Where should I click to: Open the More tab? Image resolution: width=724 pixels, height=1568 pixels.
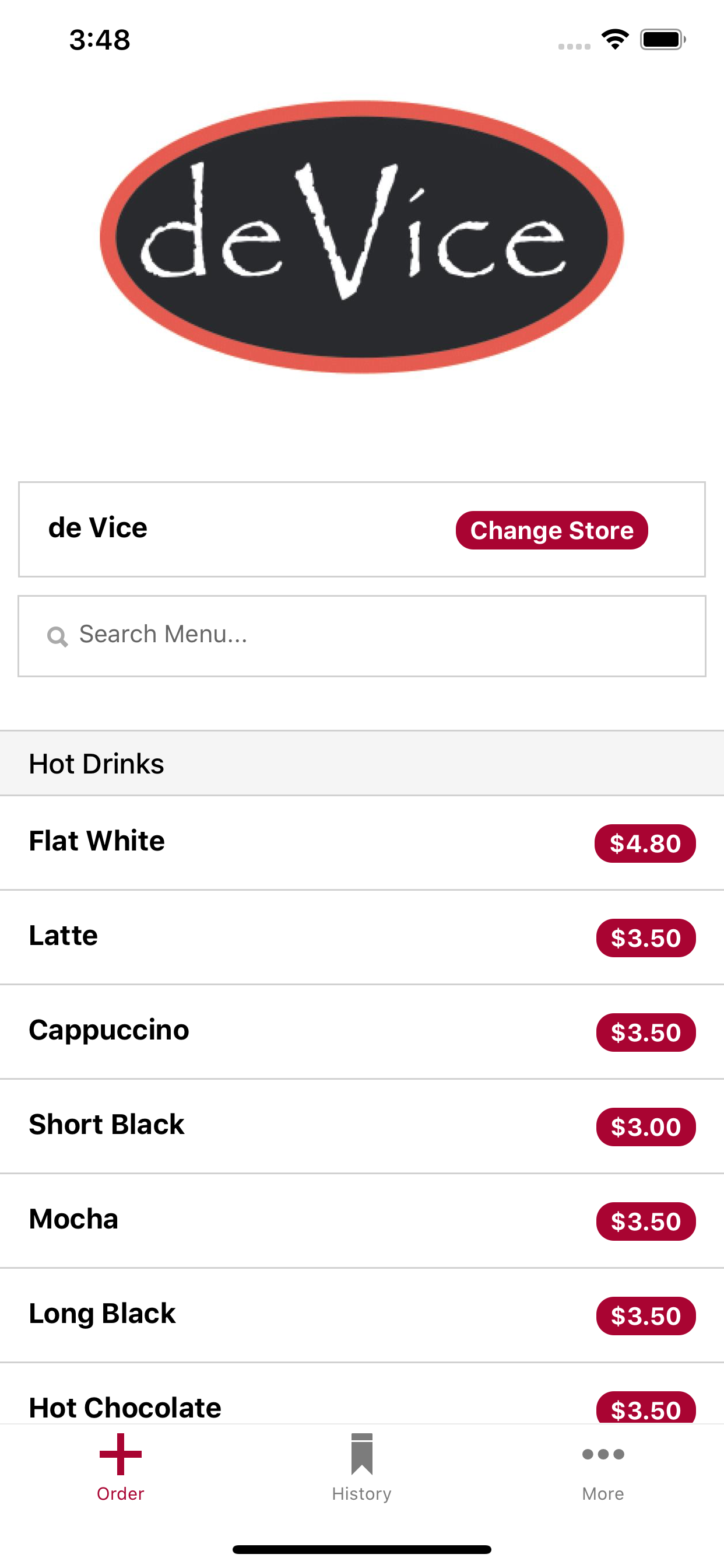click(602, 1468)
